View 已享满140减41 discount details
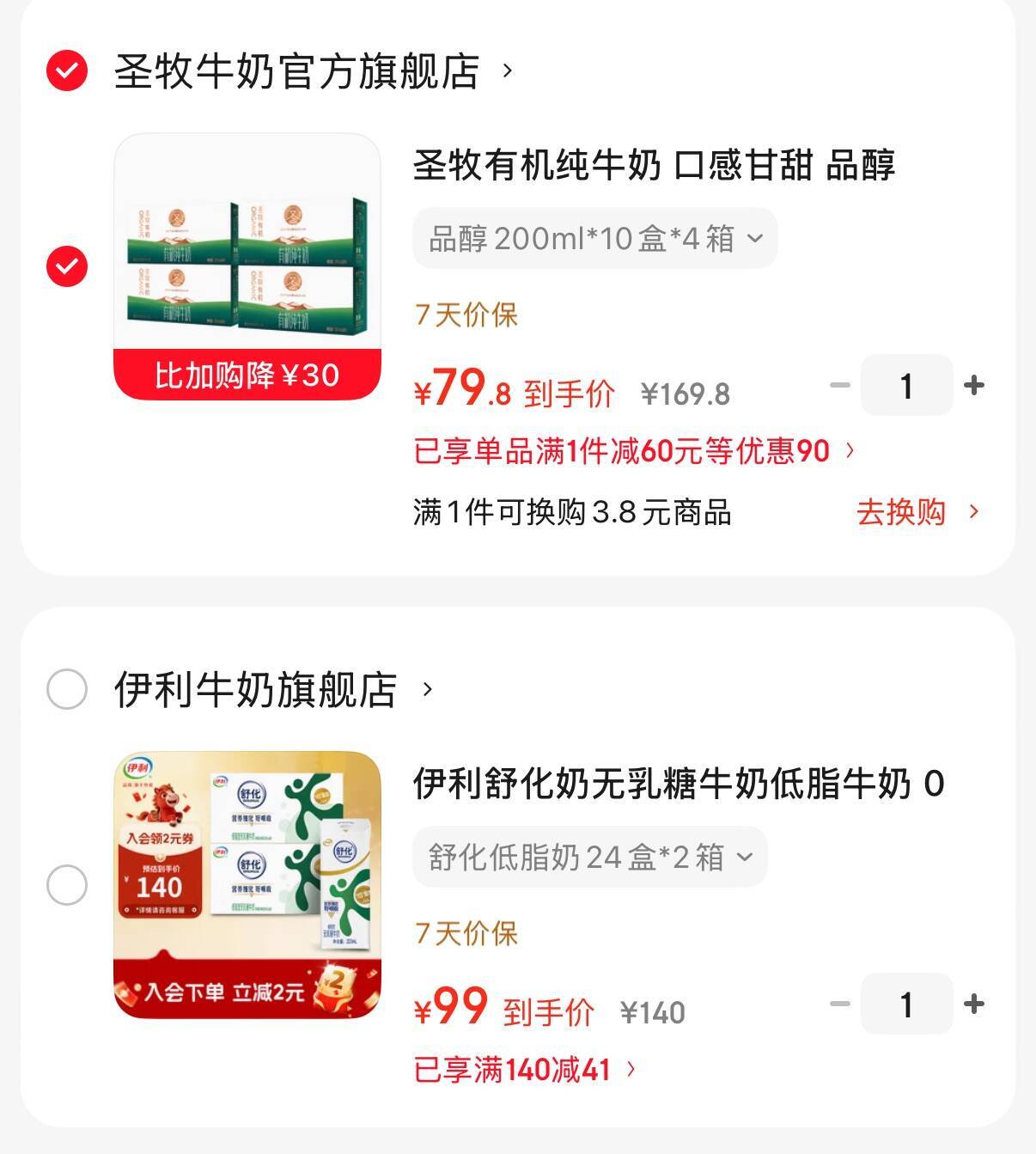The height and width of the screenshot is (1154, 1036). tap(524, 1070)
